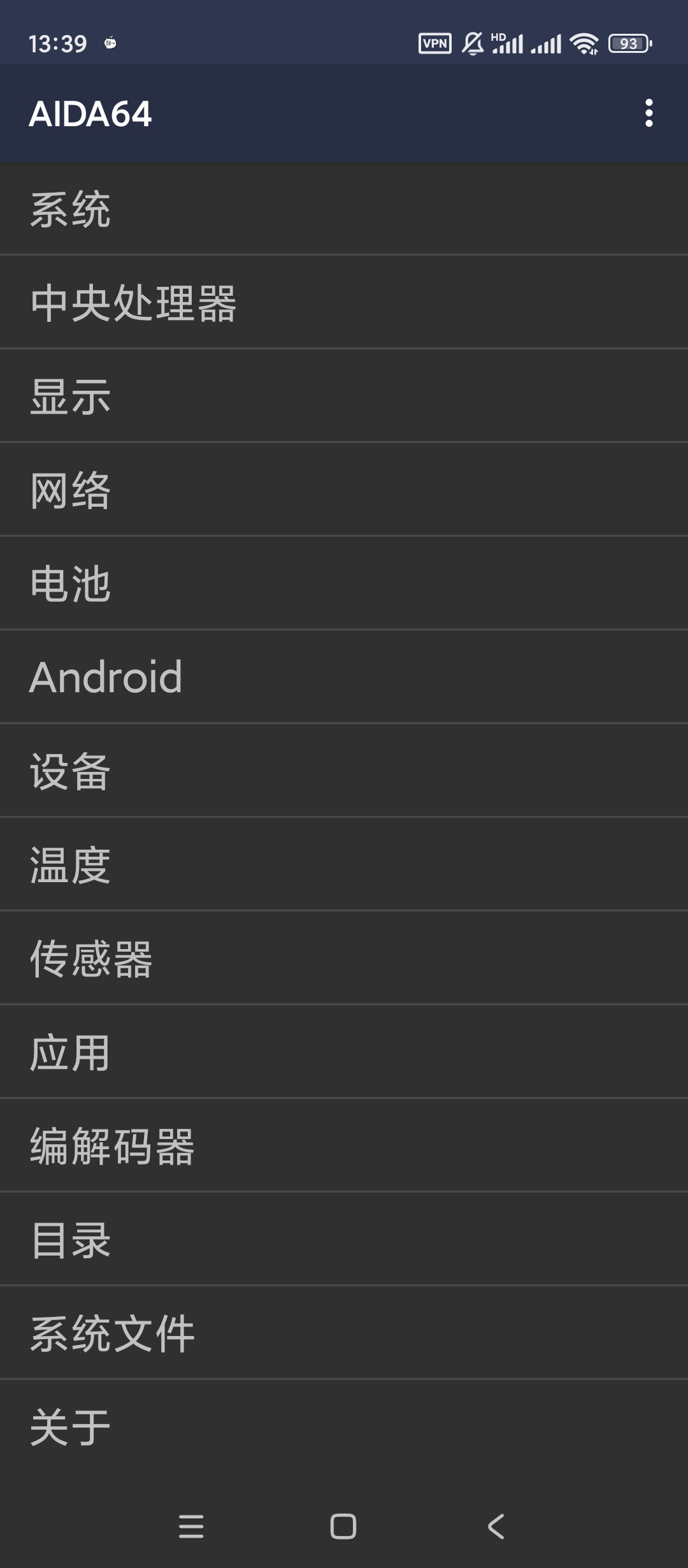The height and width of the screenshot is (1568, 688).
Task: Open 中央处理器 info
Action: tap(344, 303)
